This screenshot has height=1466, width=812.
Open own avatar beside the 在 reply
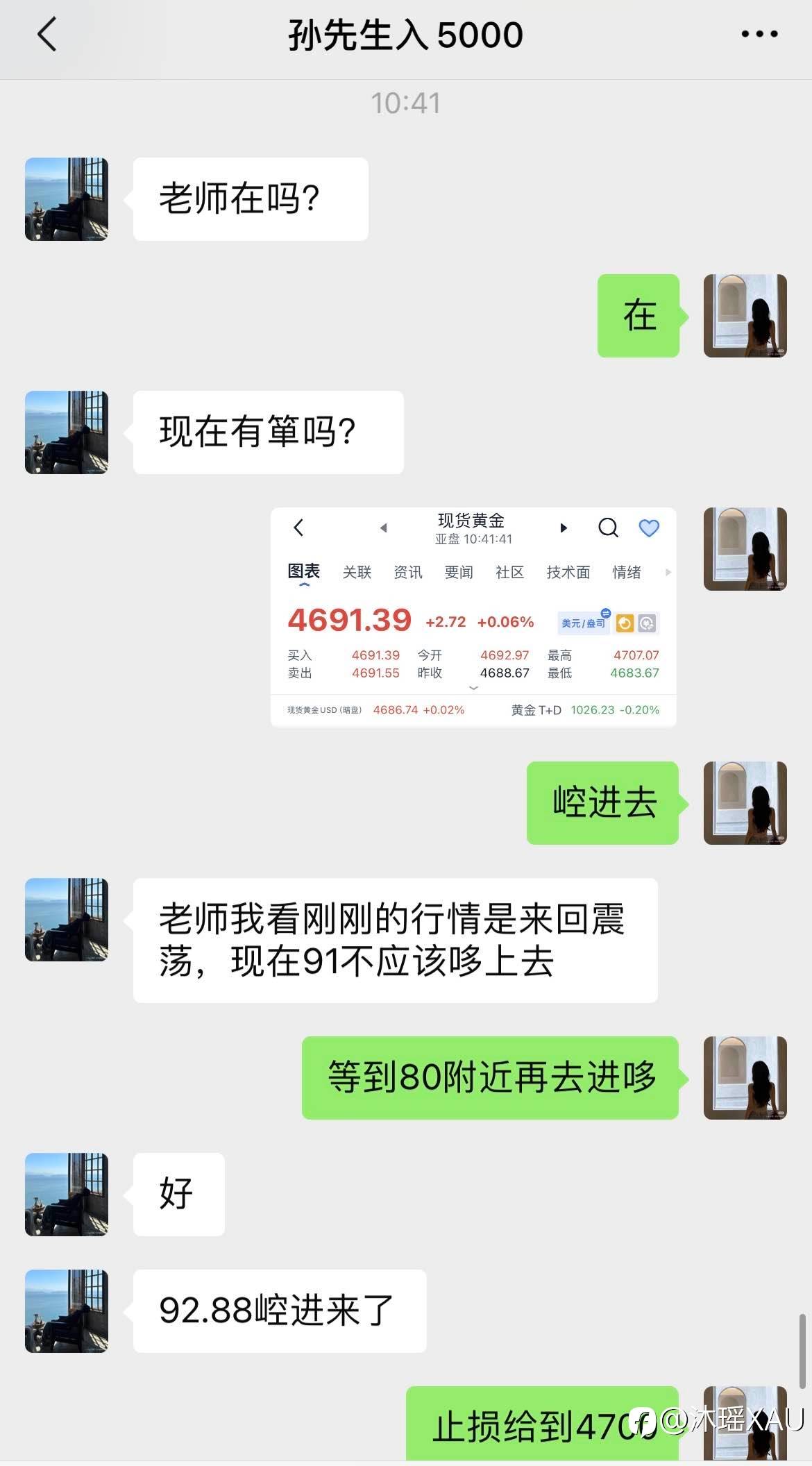coord(745,316)
